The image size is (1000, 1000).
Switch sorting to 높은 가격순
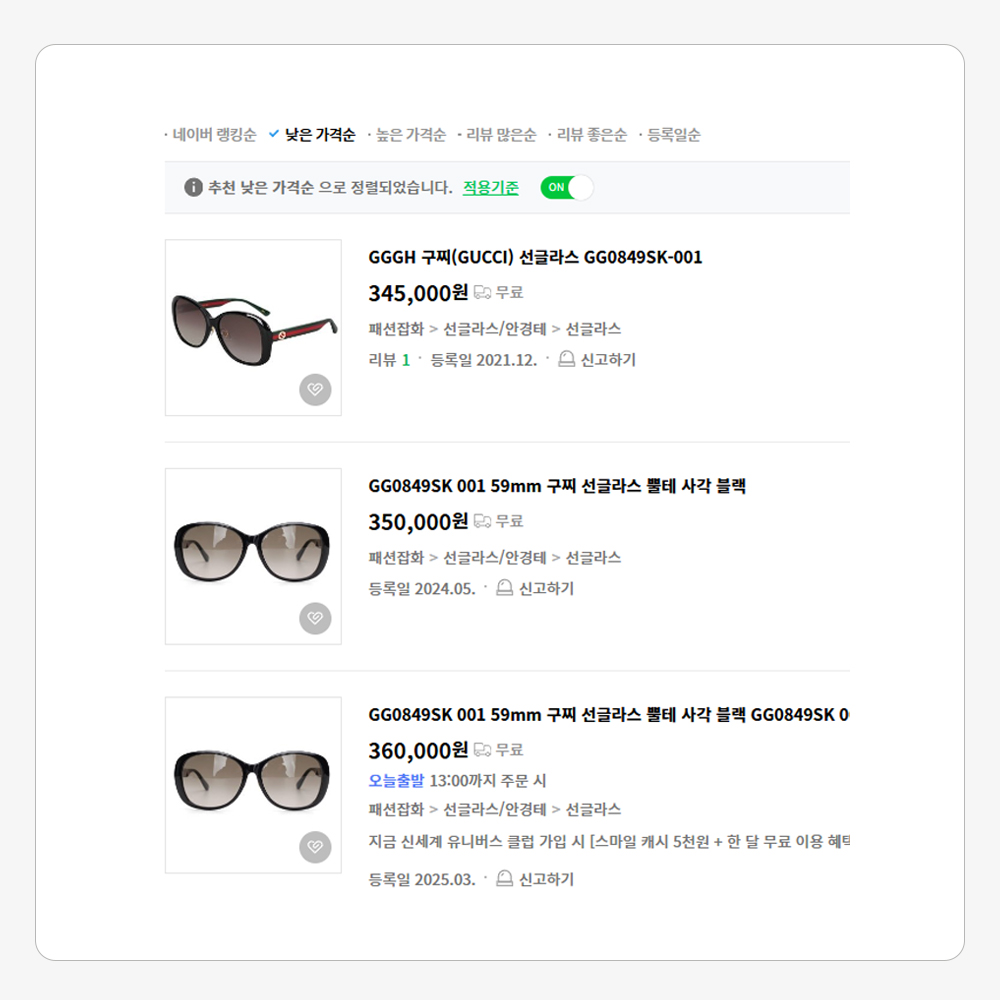click(410, 135)
